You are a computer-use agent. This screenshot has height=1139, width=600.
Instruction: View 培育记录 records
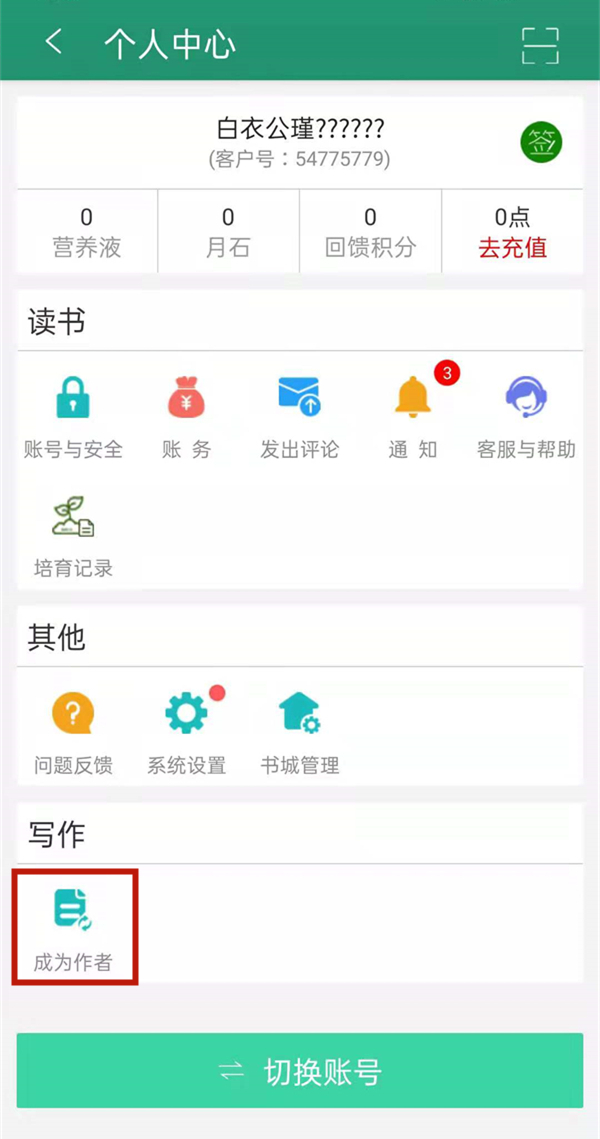click(73, 535)
